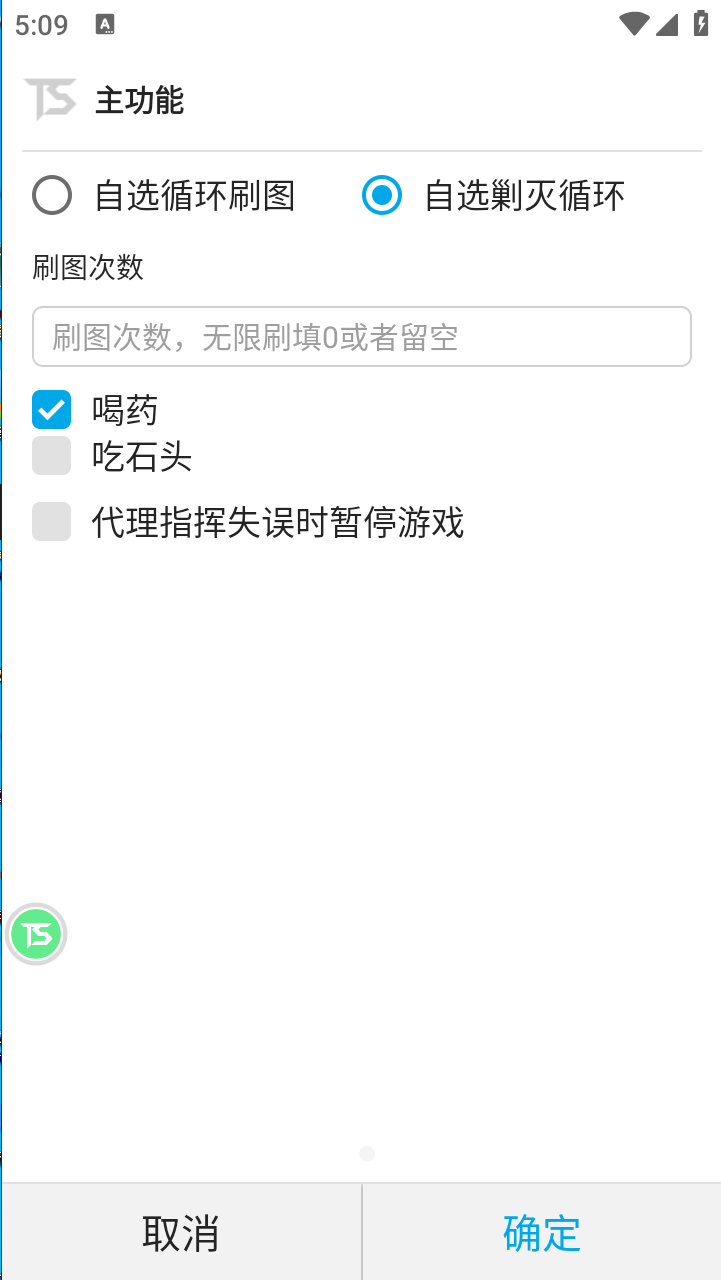This screenshot has width=721, height=1280.
Task: Tap the 取消 button
Action: [181, 1233]
